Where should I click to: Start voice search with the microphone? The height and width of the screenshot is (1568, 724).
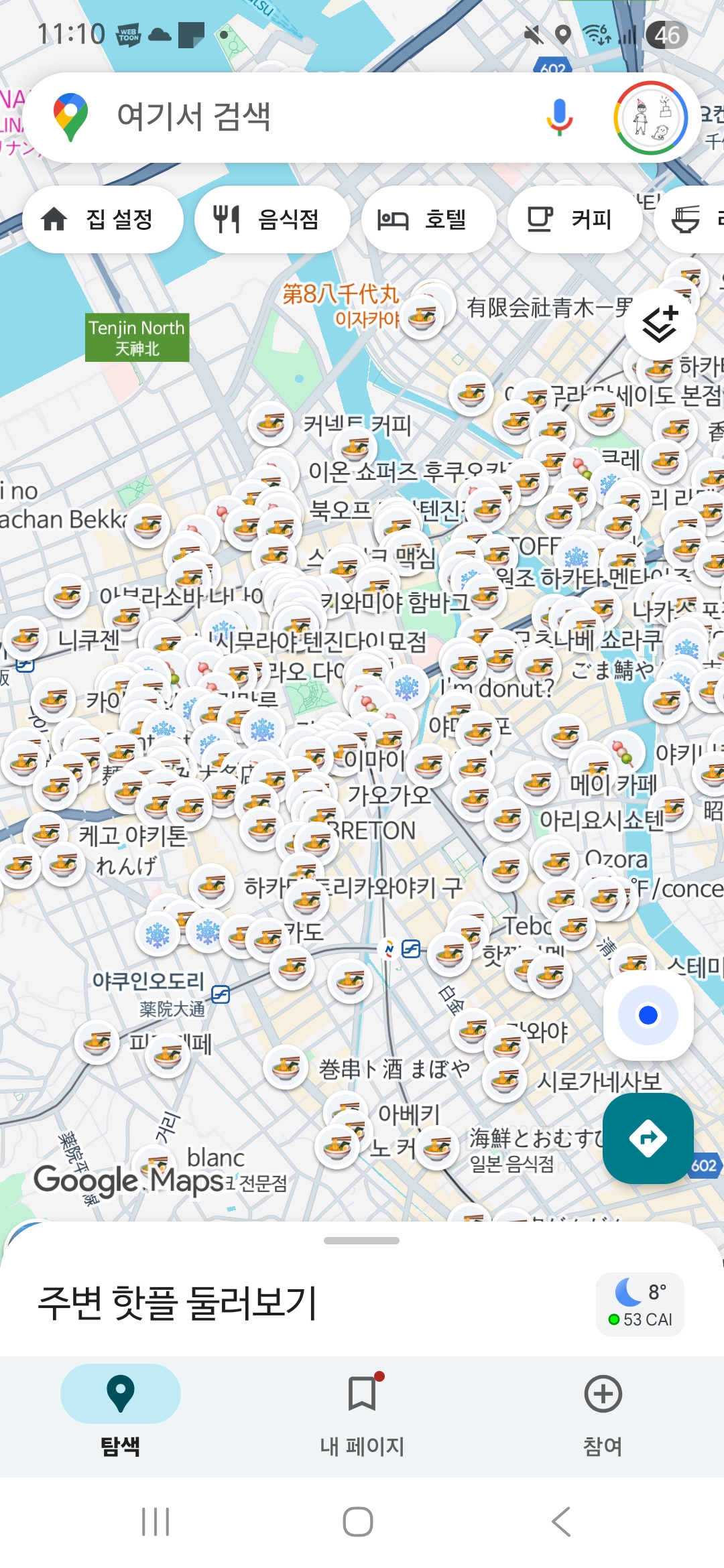(x=559, y=117)
